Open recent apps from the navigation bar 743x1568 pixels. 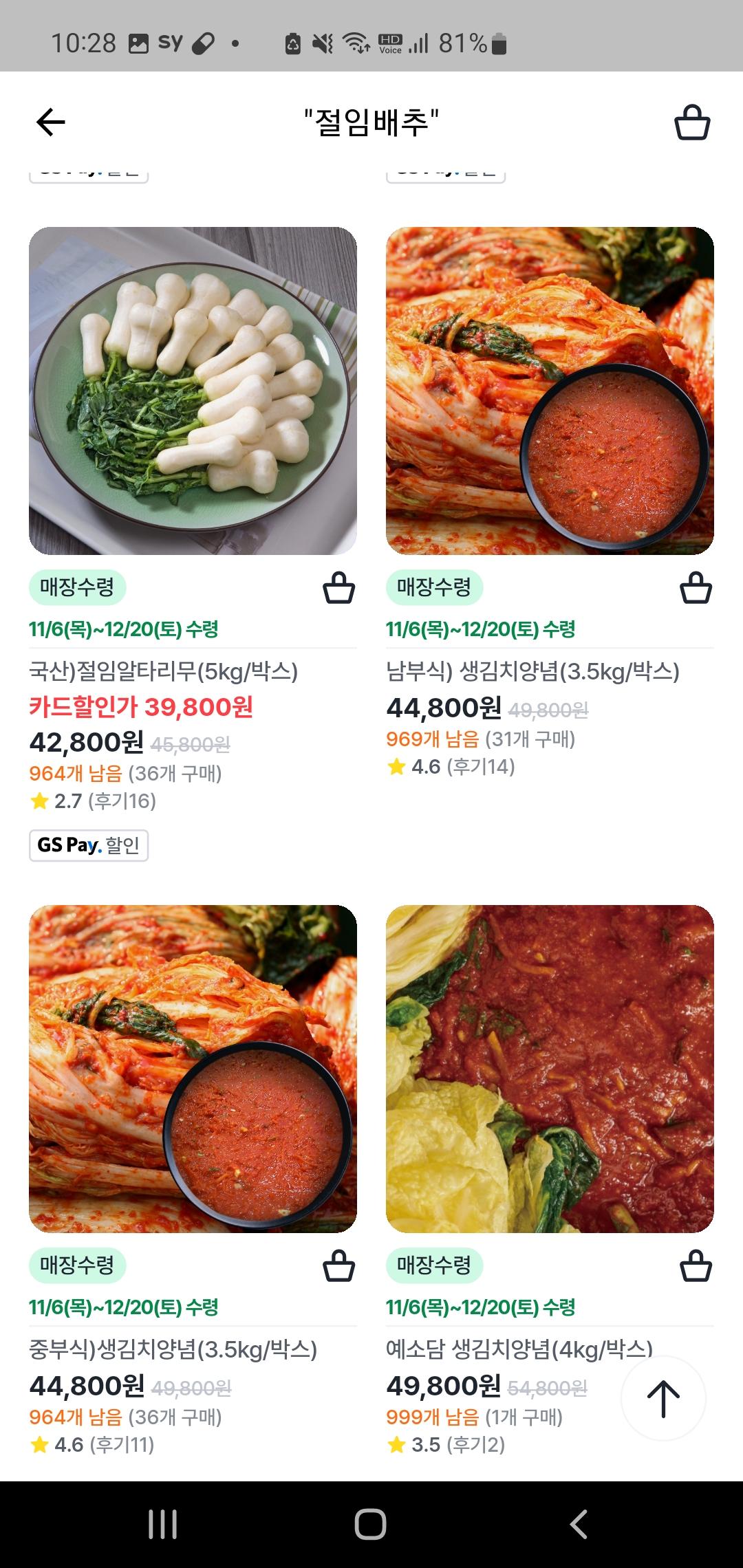[x=163, y=1524]
